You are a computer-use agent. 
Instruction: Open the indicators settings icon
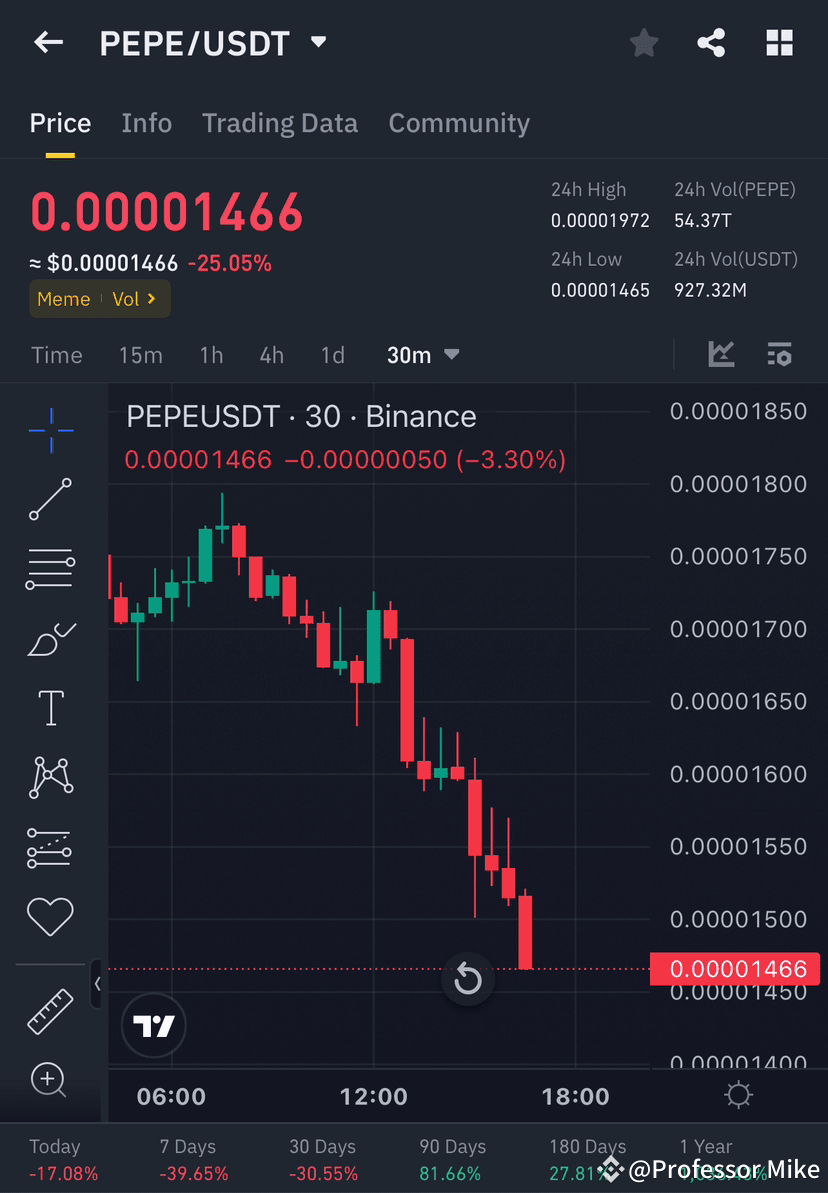point(779,354)
